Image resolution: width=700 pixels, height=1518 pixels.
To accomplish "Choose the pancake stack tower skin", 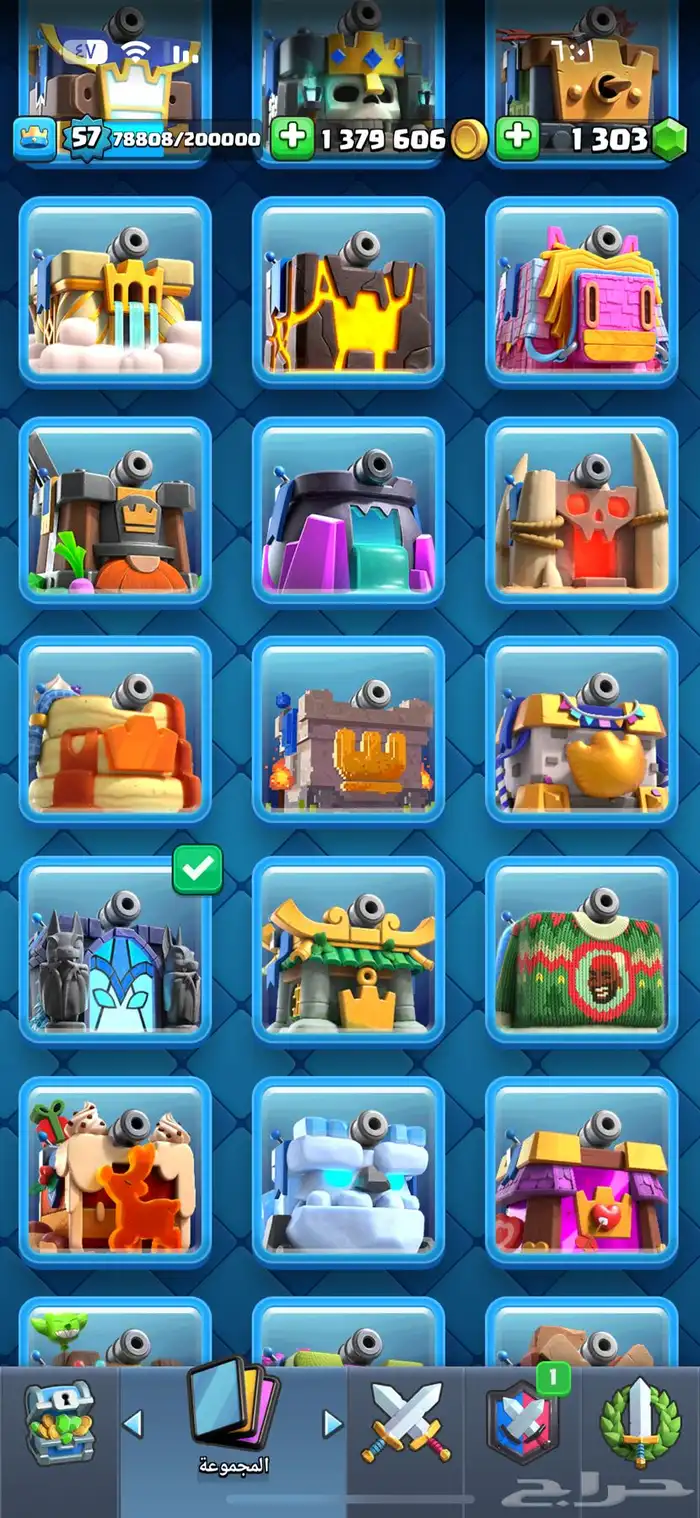I will [115, 732].
